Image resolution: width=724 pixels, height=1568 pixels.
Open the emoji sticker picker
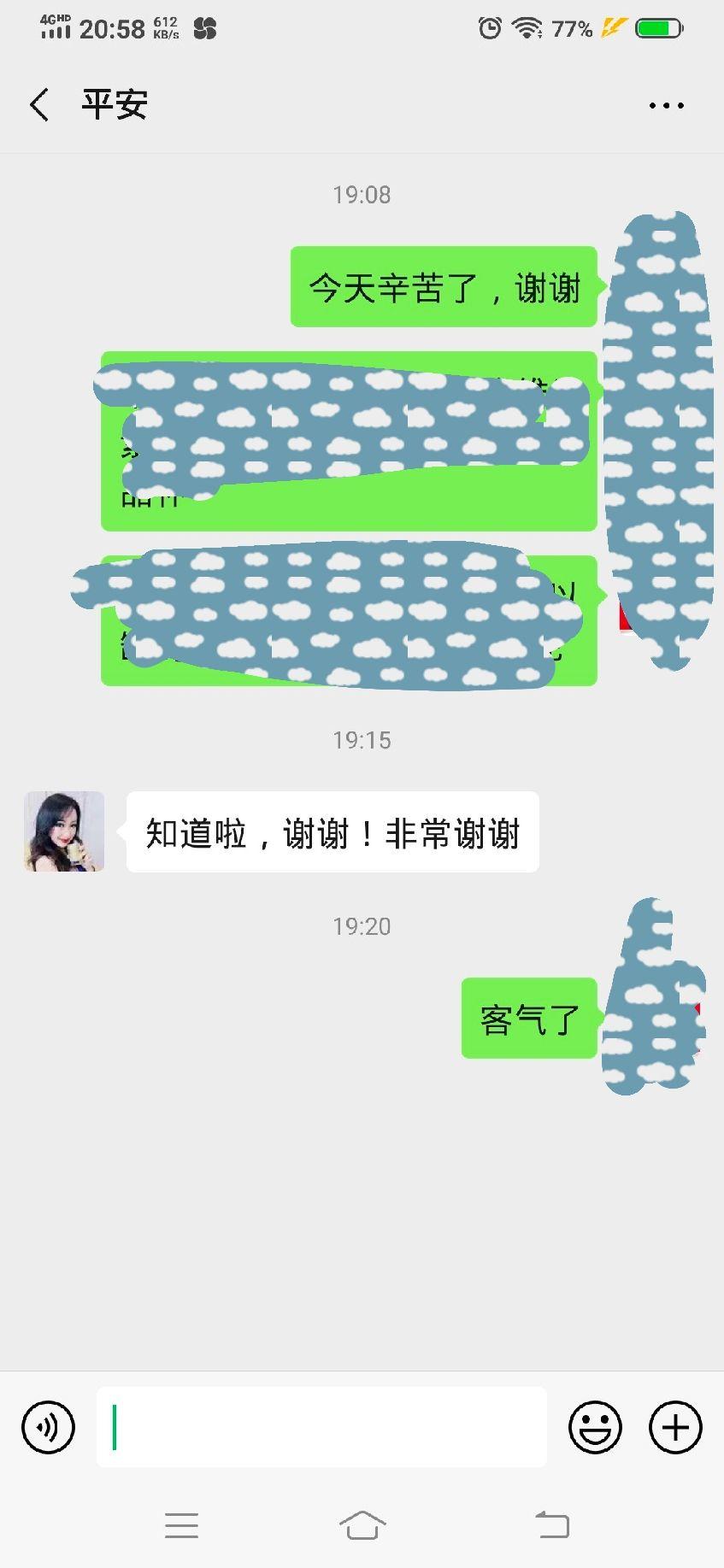[x=595, y=1426]
